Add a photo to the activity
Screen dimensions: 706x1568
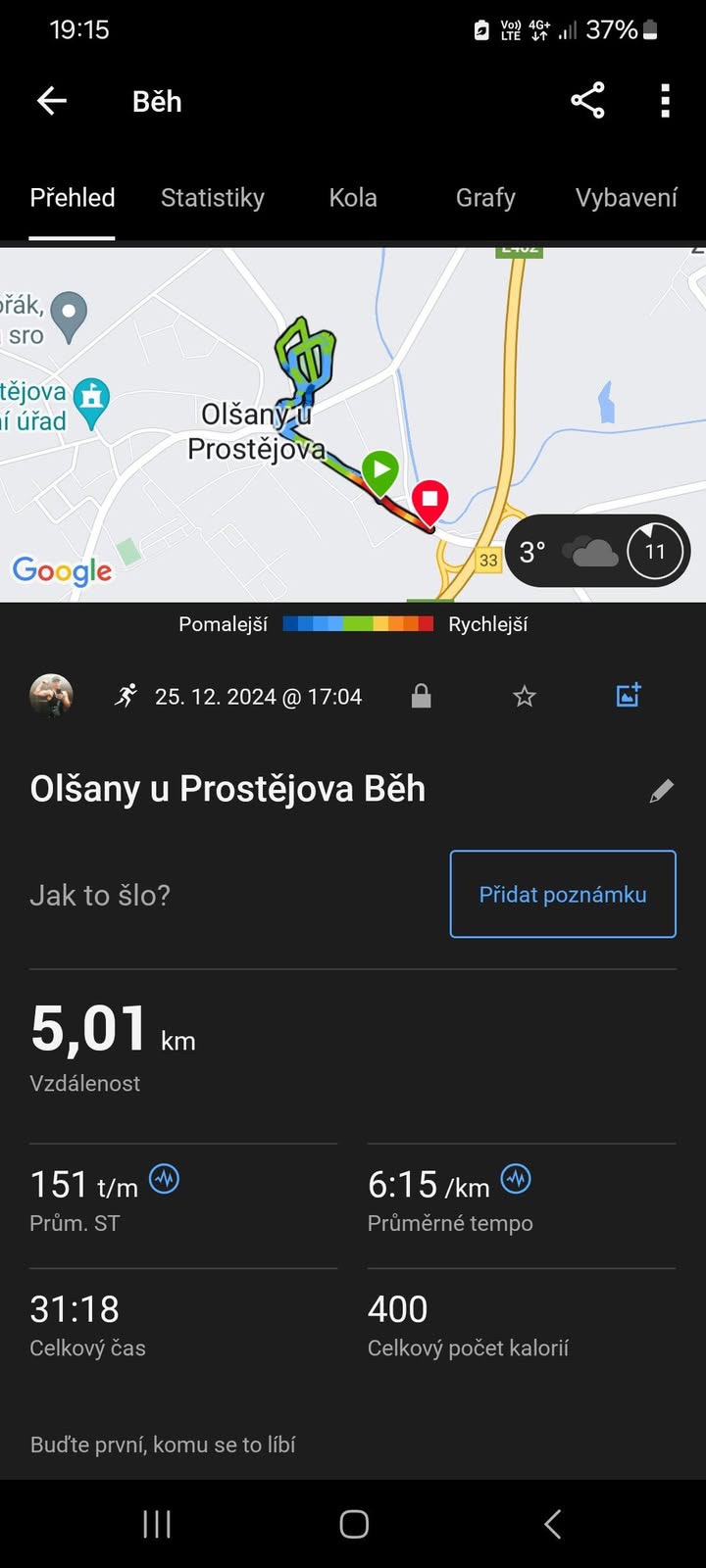pyautogui.click(x=629, y=695)
